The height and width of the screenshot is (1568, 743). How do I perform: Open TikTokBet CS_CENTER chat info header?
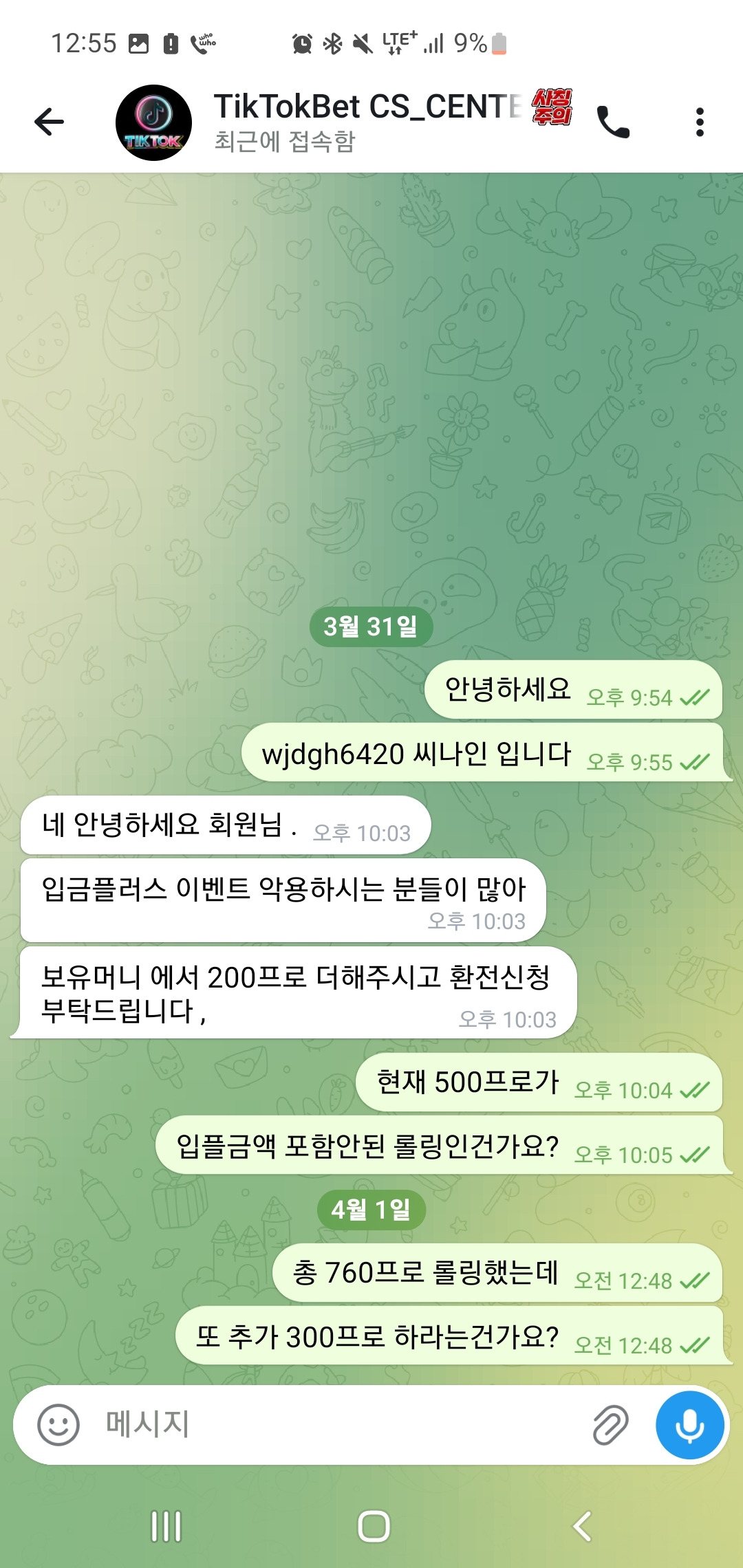point(365,122)
